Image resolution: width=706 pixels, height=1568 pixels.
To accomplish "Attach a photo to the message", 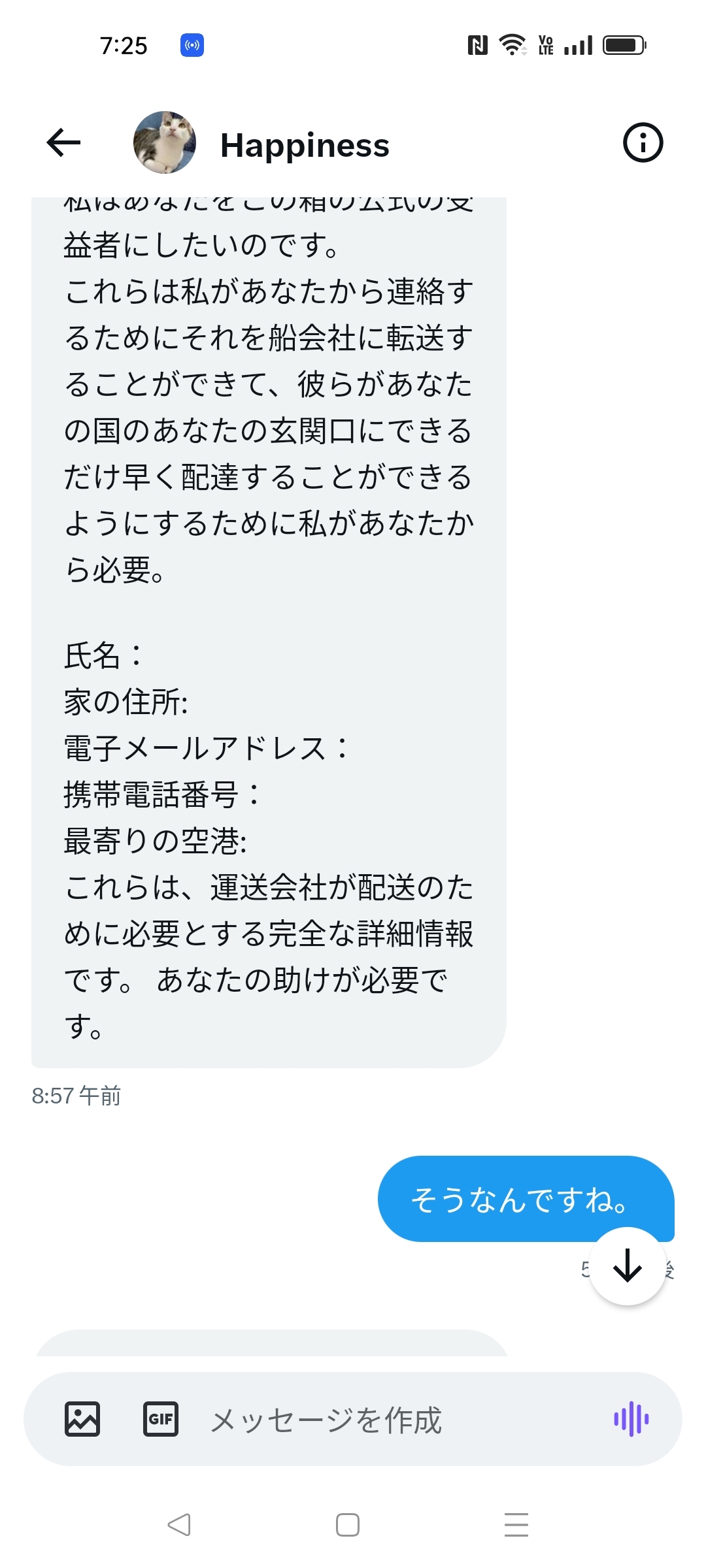I will (x=82, y=1419).
